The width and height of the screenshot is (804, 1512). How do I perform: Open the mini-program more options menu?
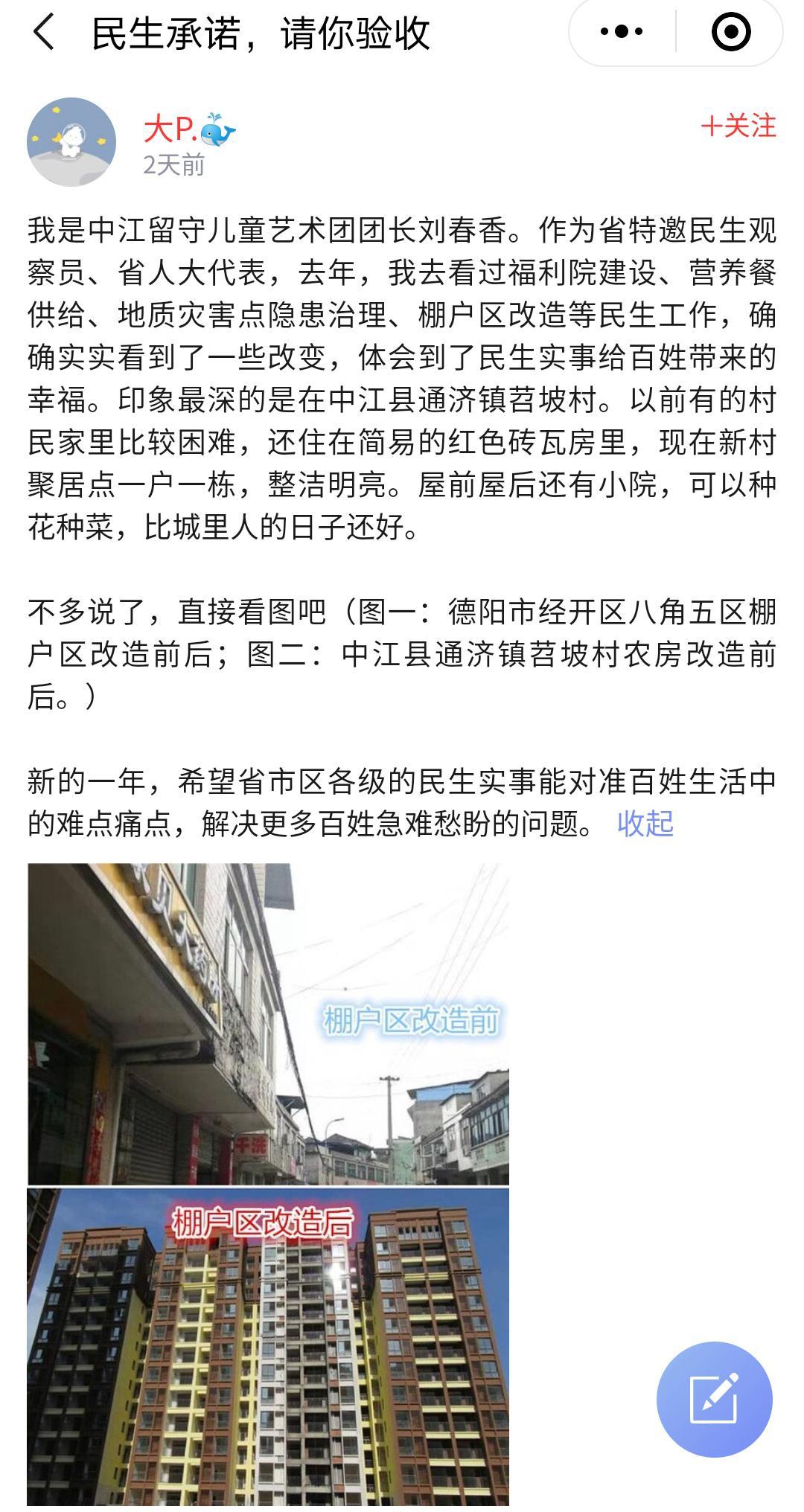click(622, 32)
